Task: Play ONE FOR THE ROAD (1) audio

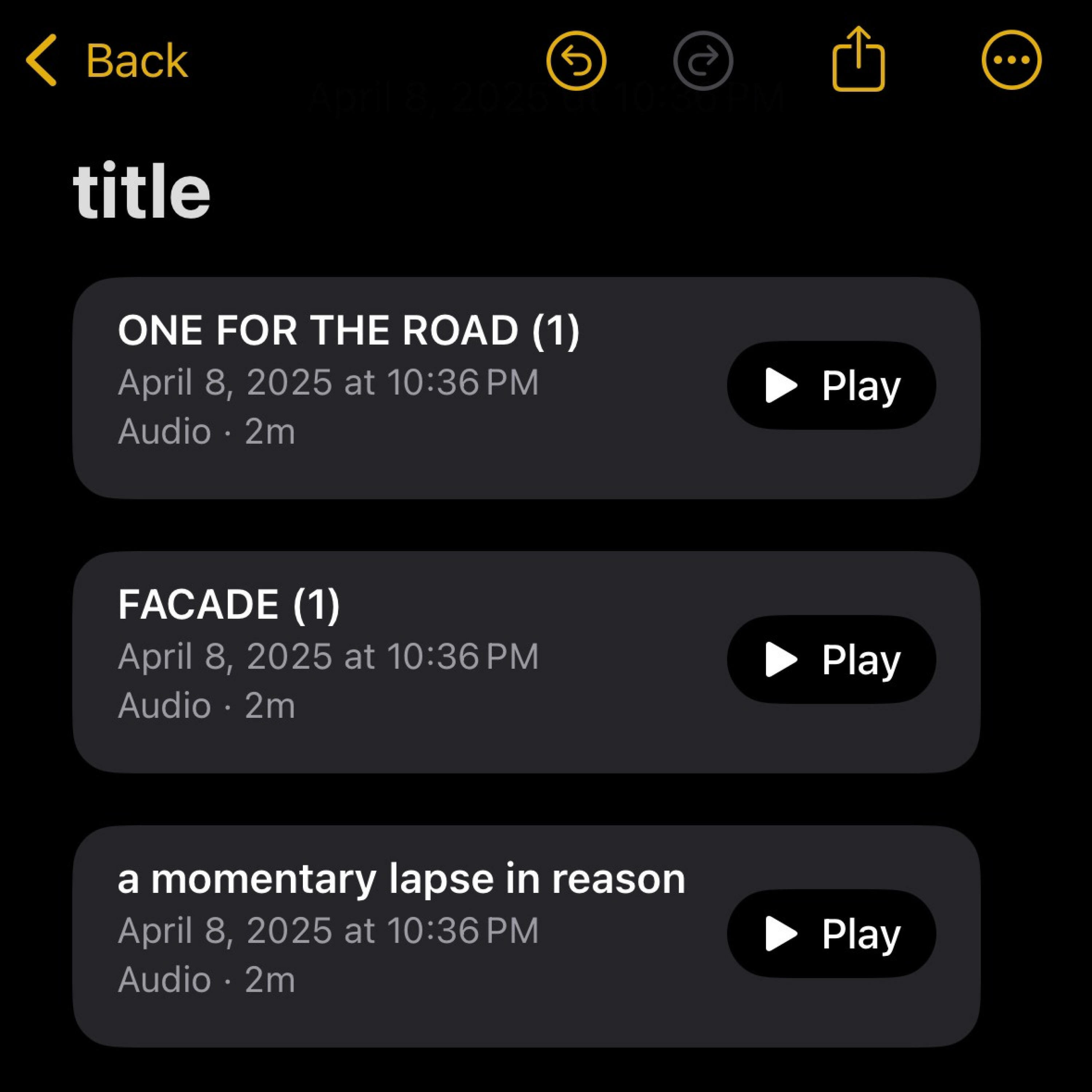Action: [831, 385]
